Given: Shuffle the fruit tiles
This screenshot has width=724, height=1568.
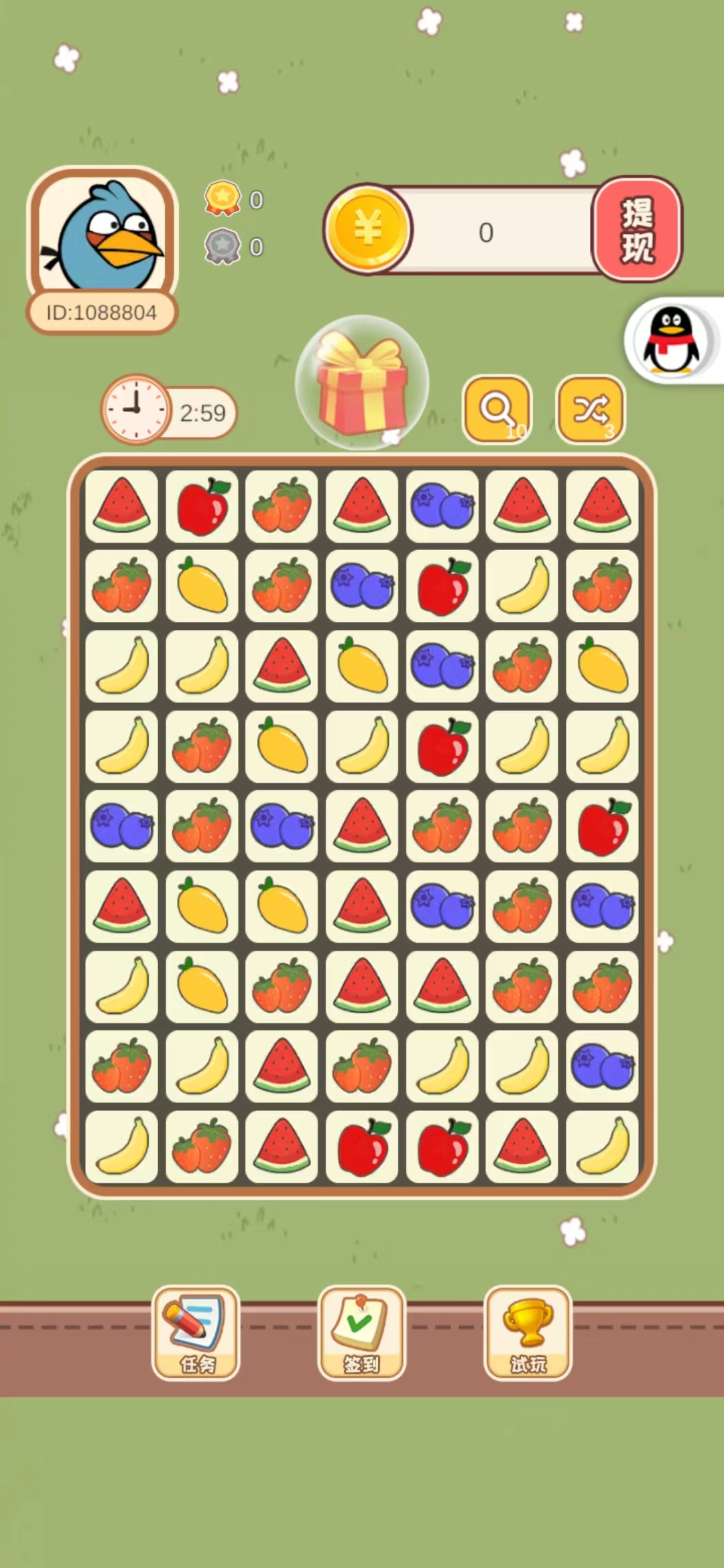Looking at the screenshot, I should (x=591, y=410).
